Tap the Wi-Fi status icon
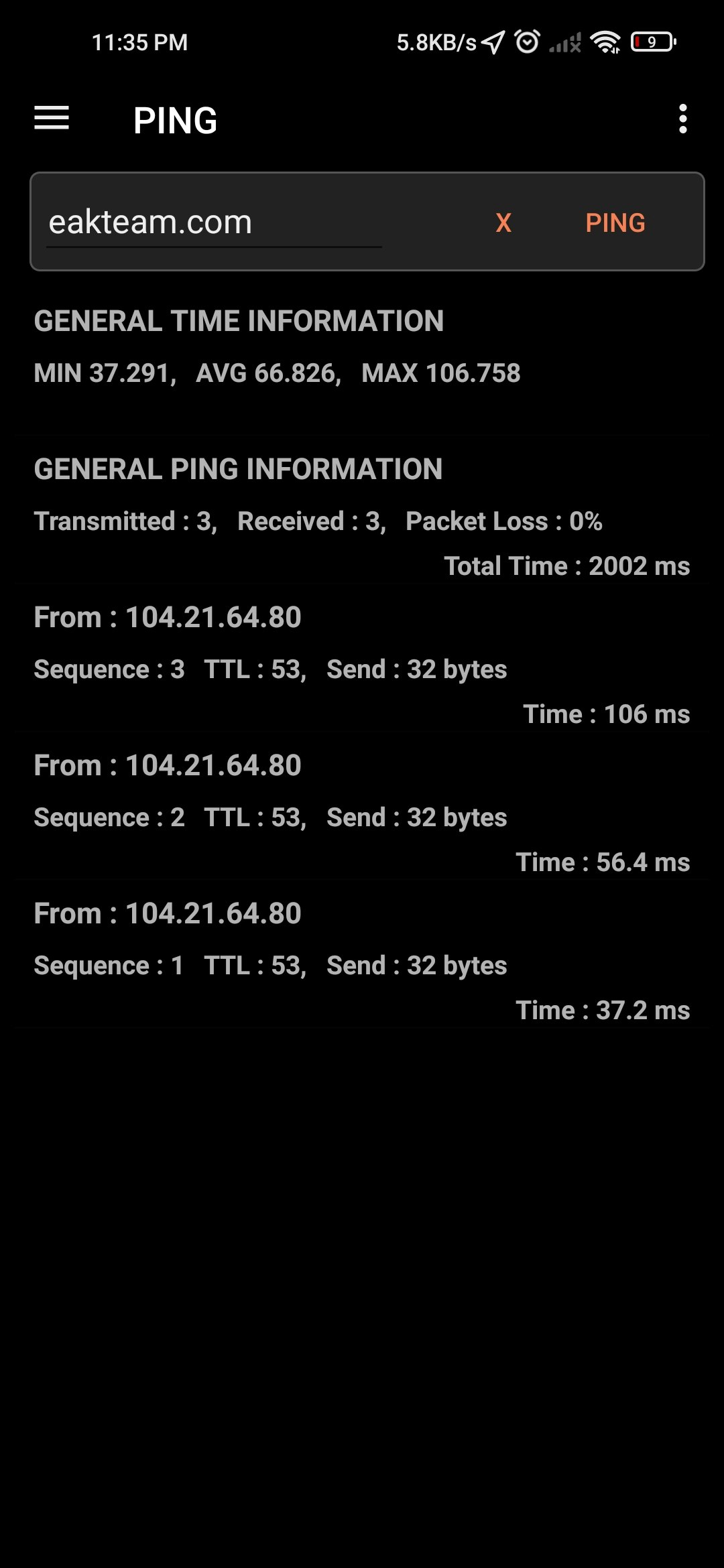Viewport: 724px width, 1568px height. pos(605,42)
